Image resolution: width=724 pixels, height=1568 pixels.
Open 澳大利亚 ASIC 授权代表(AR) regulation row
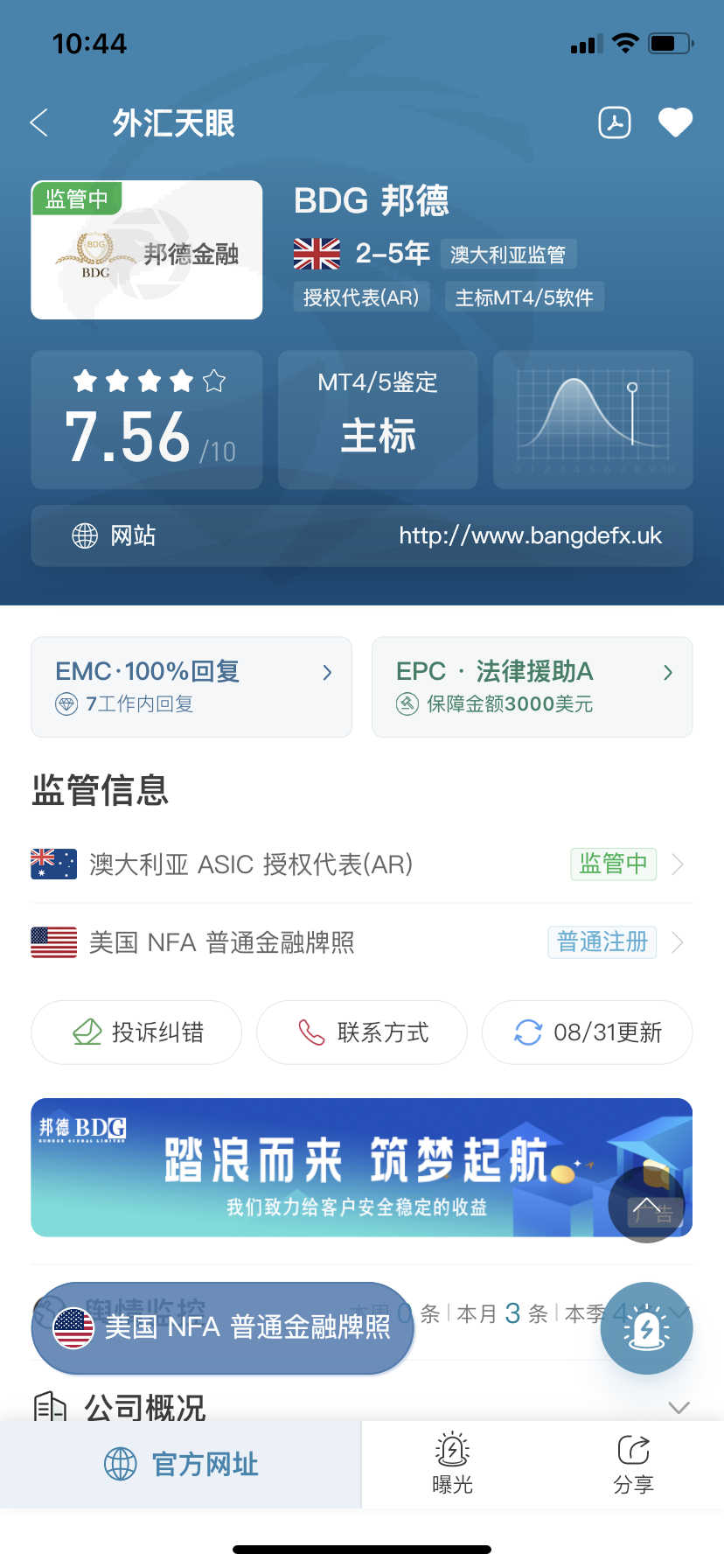coord(362,864)
